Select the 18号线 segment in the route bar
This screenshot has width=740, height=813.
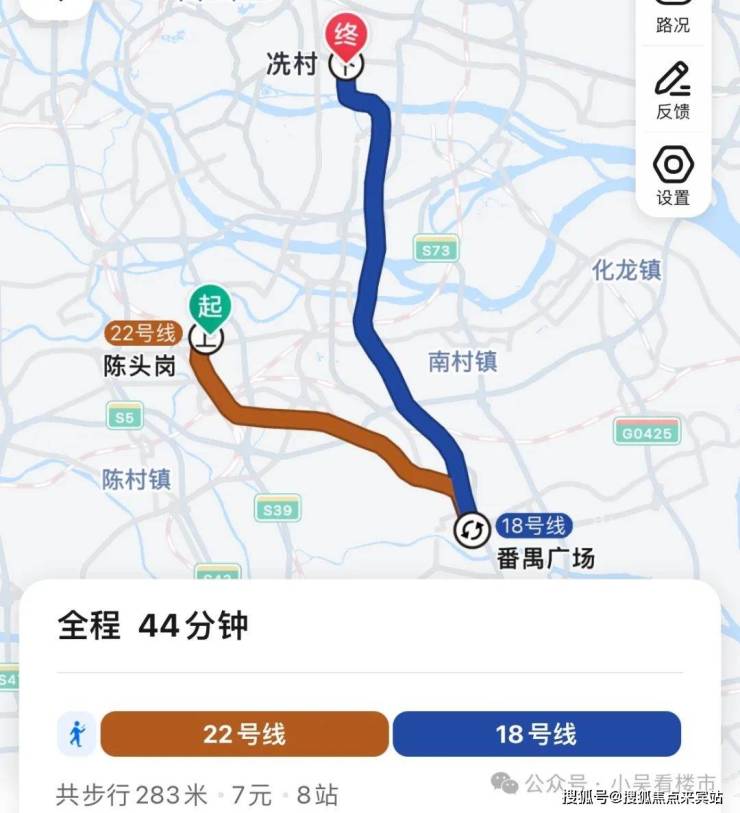[536, 734]
